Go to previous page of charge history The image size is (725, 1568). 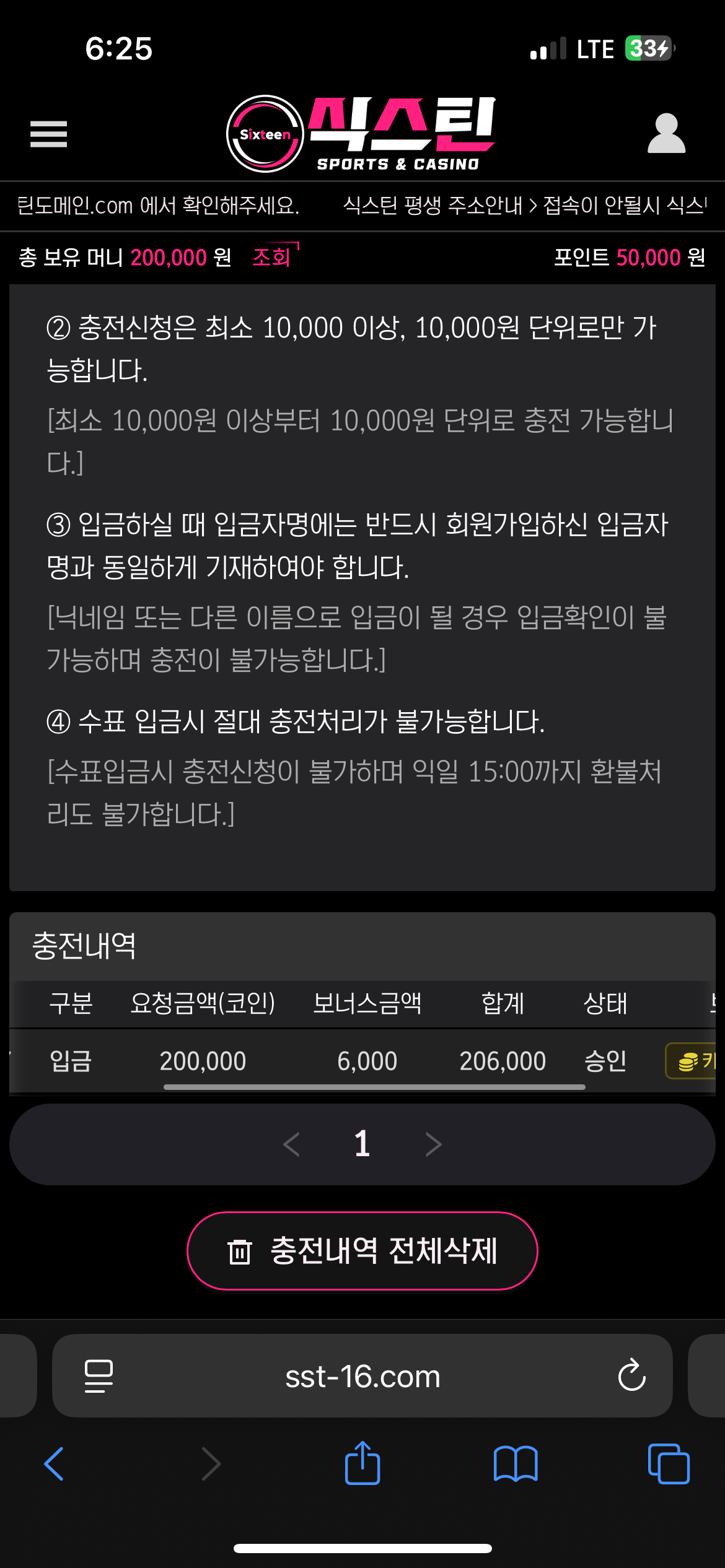(291, 1144)
